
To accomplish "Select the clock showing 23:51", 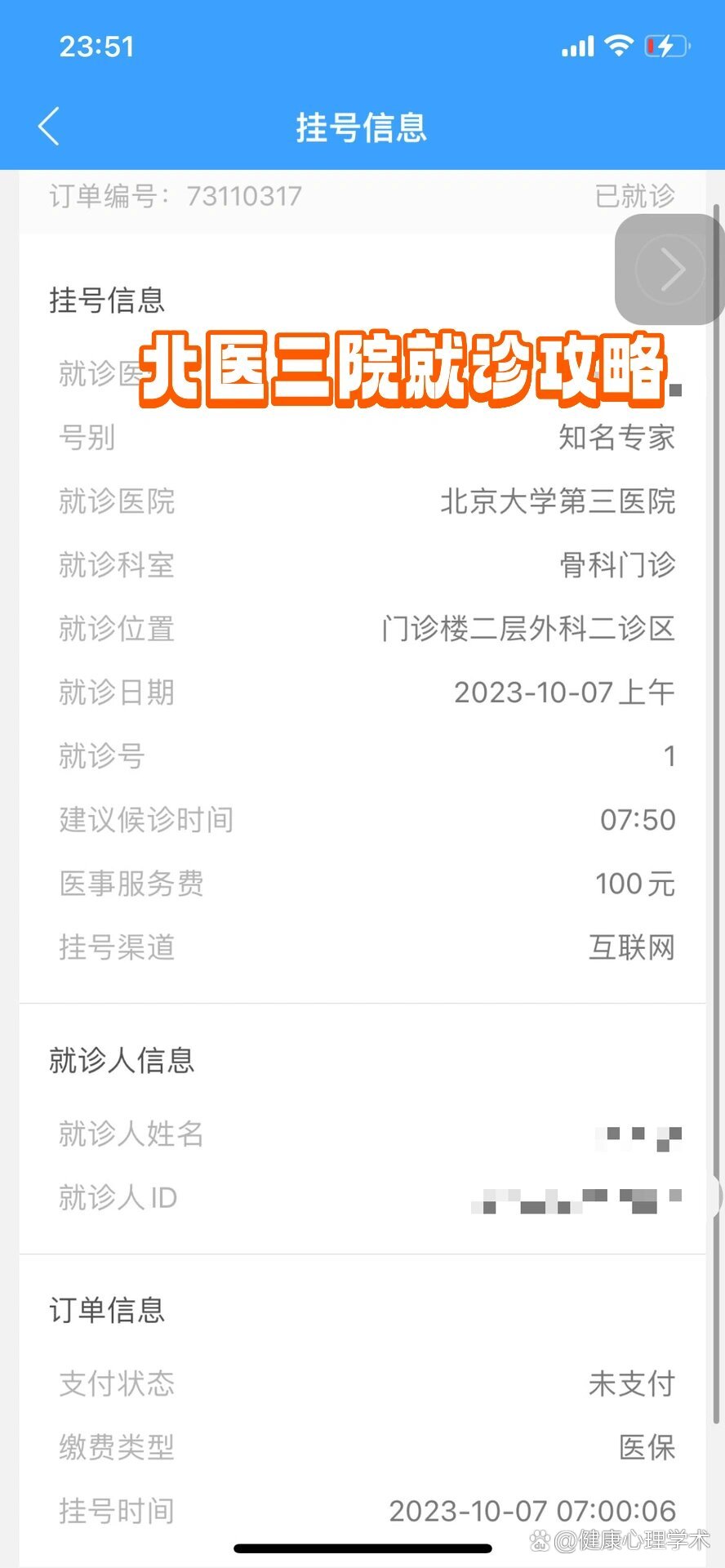I will coord(98,47).
